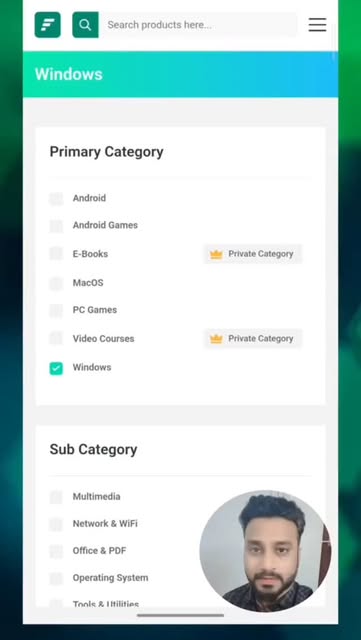
Task: Uncheck the Windows category
Action: point(56,369)
